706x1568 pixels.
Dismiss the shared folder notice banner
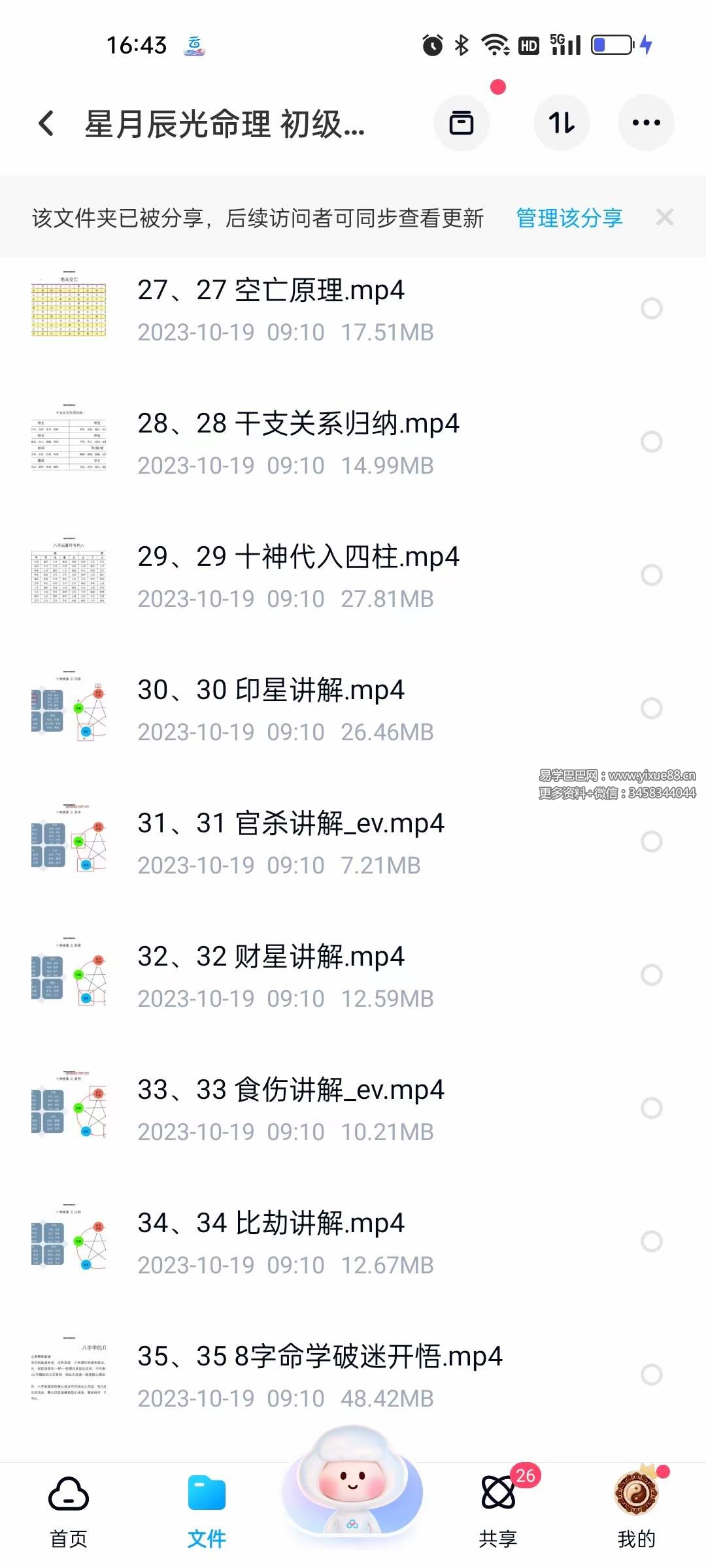pos(665,217)
